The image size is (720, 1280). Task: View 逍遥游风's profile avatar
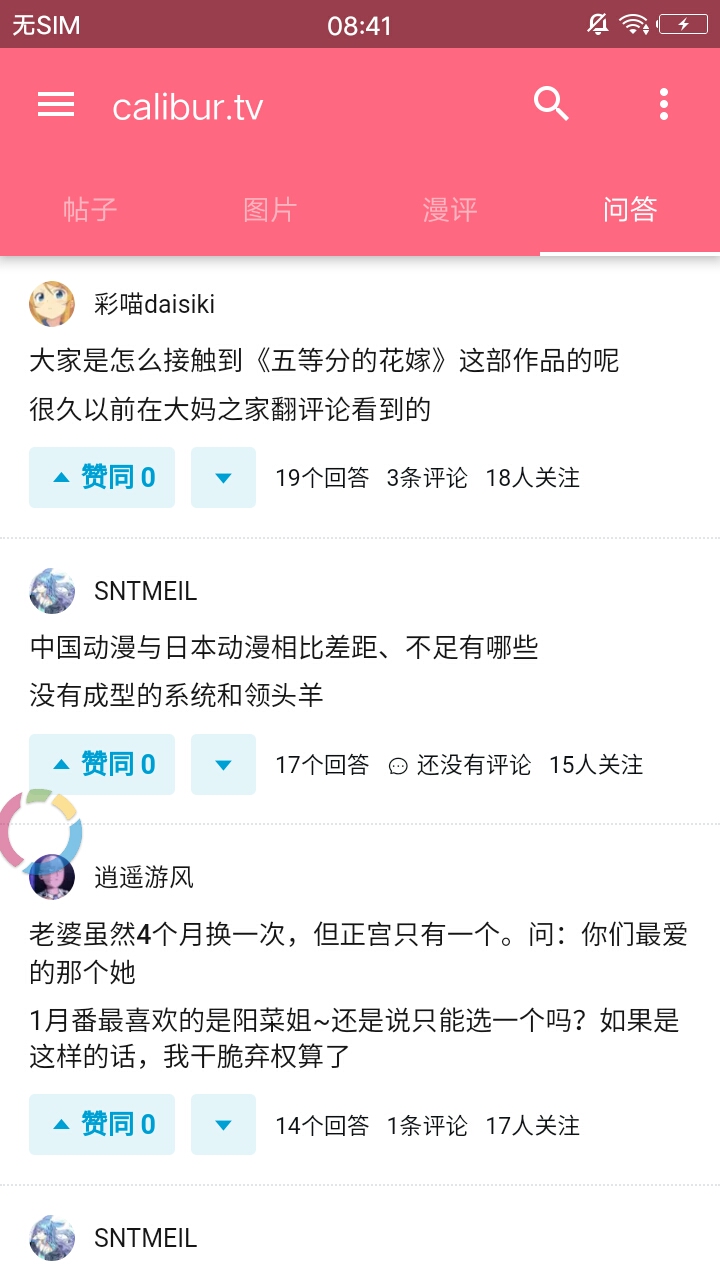52,878
